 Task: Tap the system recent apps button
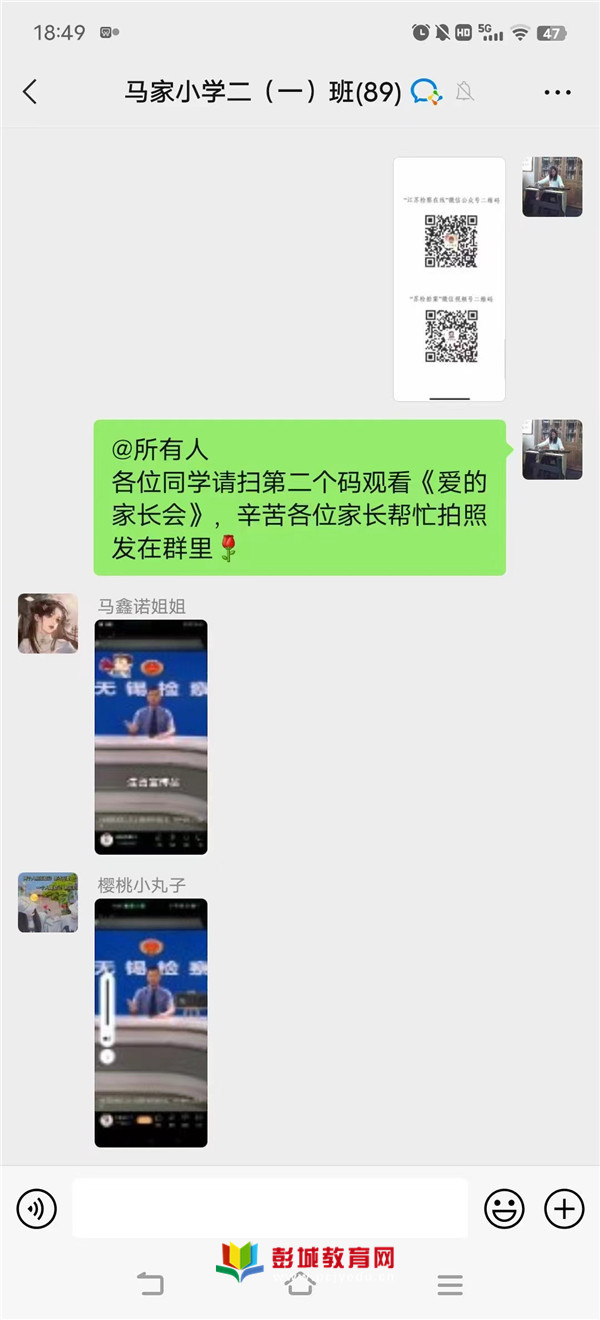pyautogui.click(x=450, y=1285)
